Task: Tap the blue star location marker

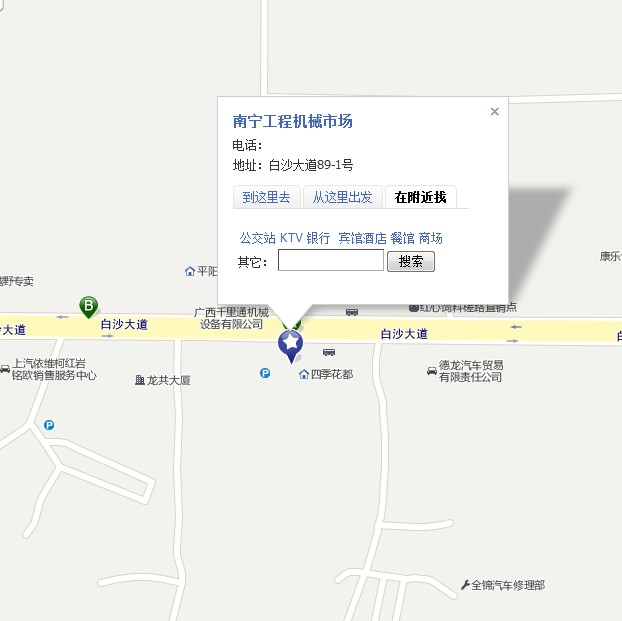Action: tap(290, 344)
